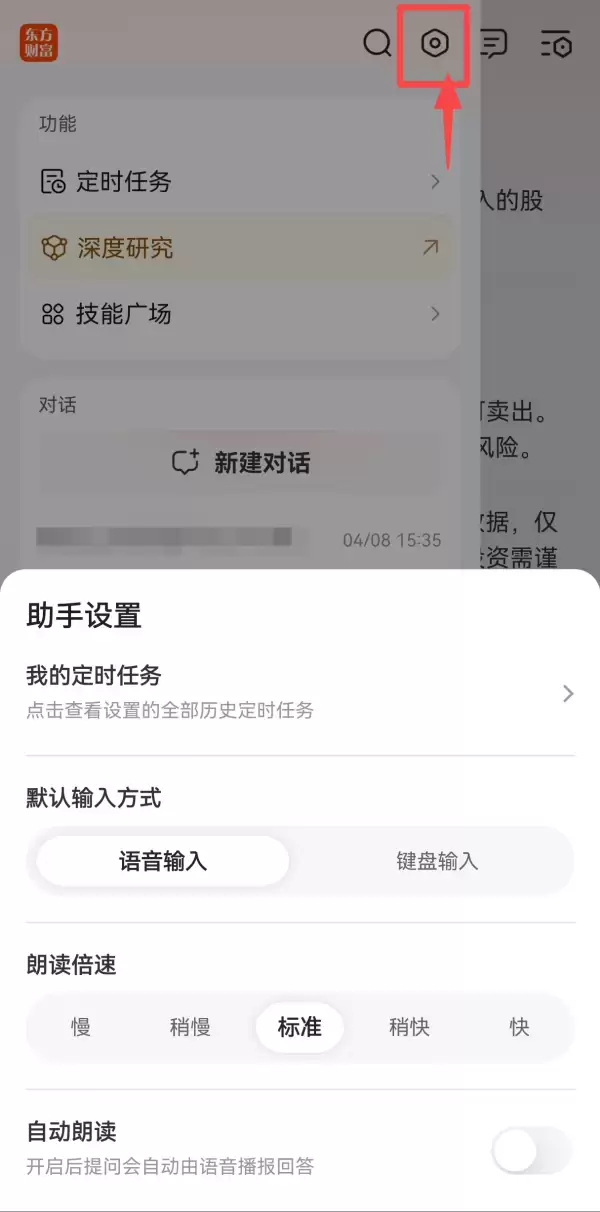Open the hexagon settings icon
Image resolution: width=600 pixels, height=1212 pixels.
point(435,44)
